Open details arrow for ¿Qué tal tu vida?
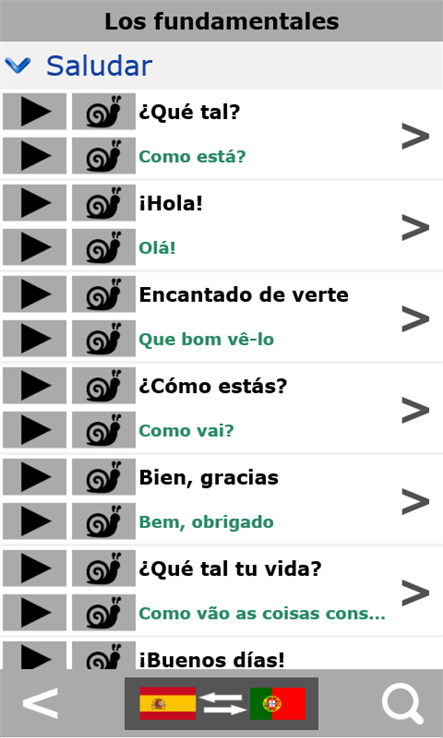This screenshot has height=738, width=443. tap(415, 593)
